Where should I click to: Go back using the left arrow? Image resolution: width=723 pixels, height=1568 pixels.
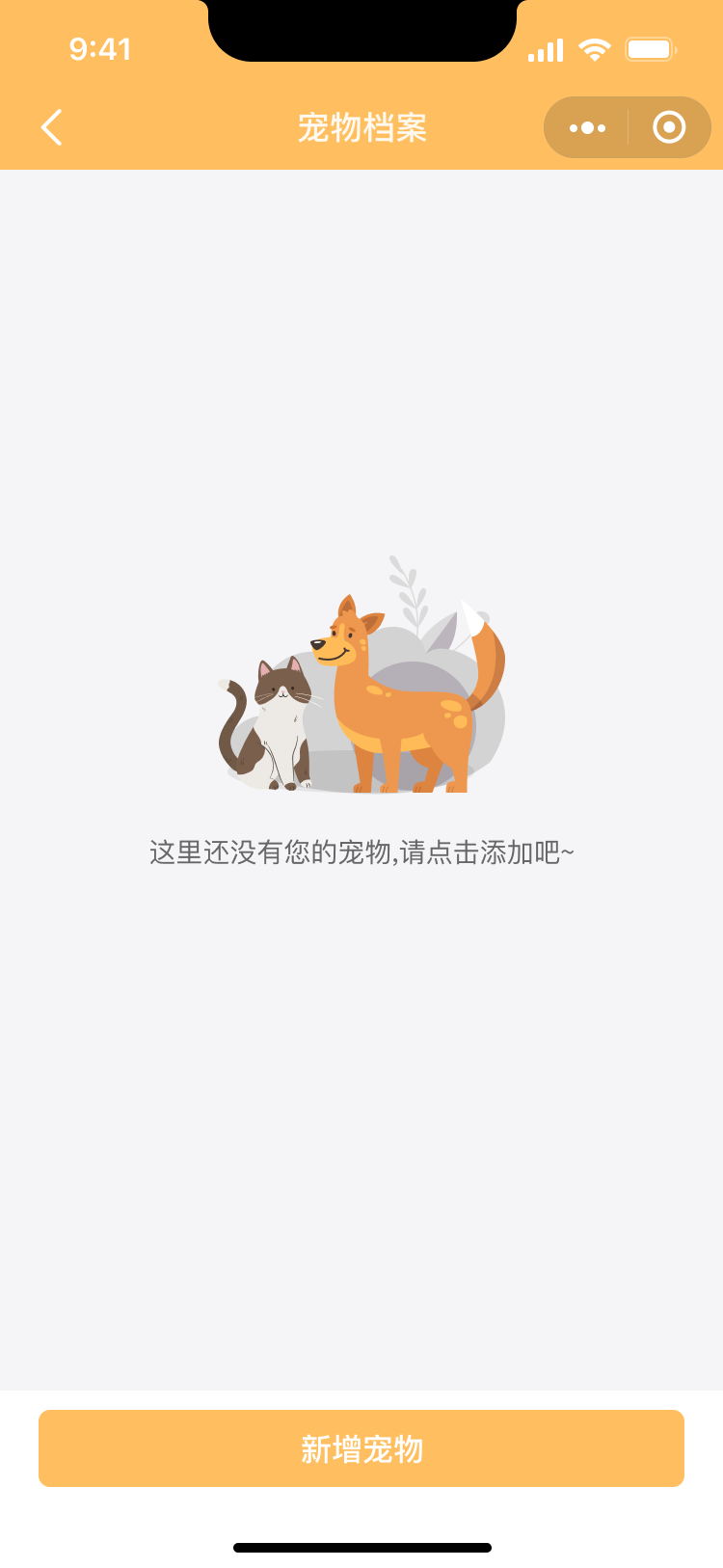[52, 127]
